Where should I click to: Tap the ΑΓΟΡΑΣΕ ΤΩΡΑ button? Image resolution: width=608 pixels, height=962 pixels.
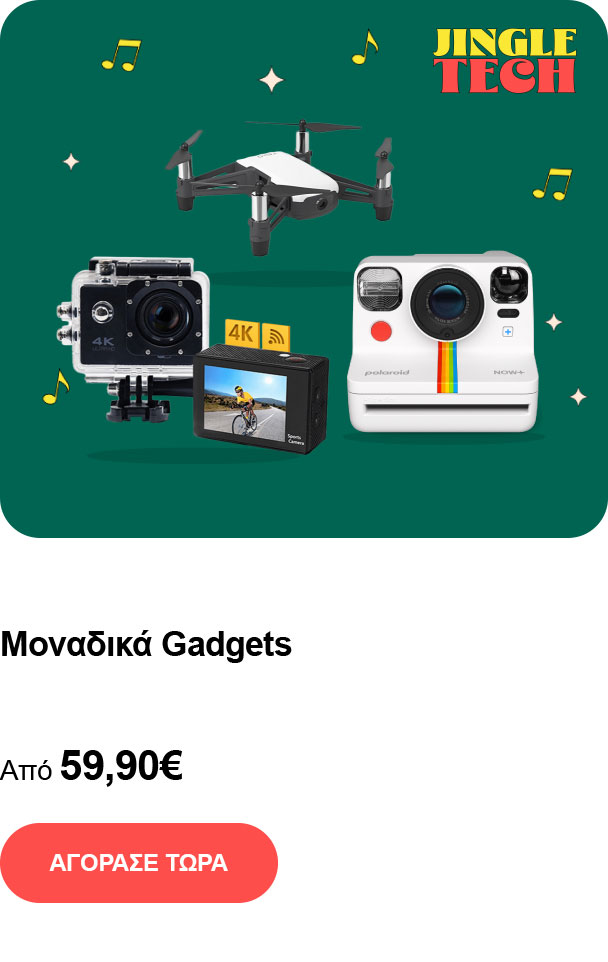coord(139,863)
